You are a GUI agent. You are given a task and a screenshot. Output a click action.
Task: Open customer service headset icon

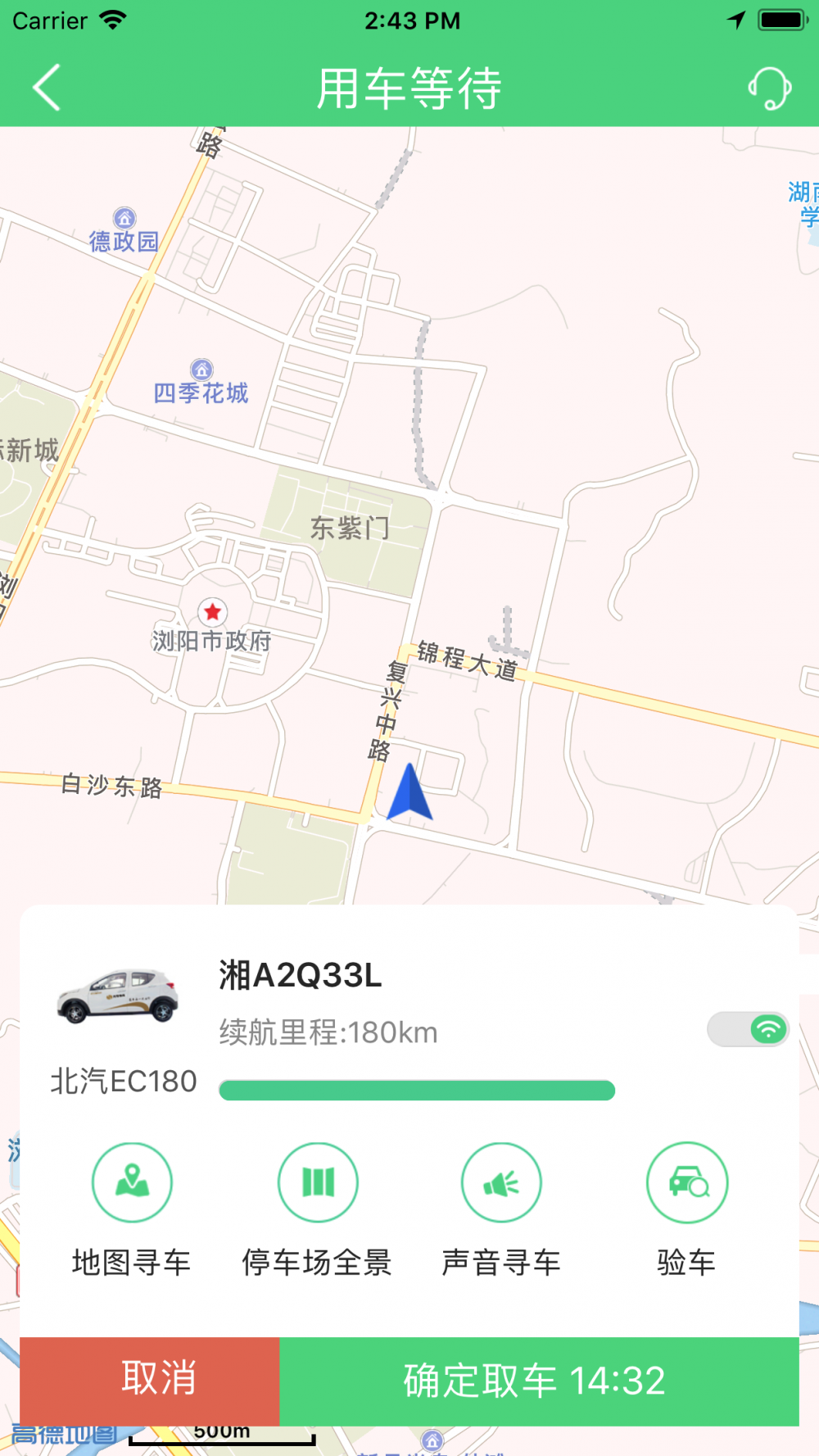(x=769, y=88)
